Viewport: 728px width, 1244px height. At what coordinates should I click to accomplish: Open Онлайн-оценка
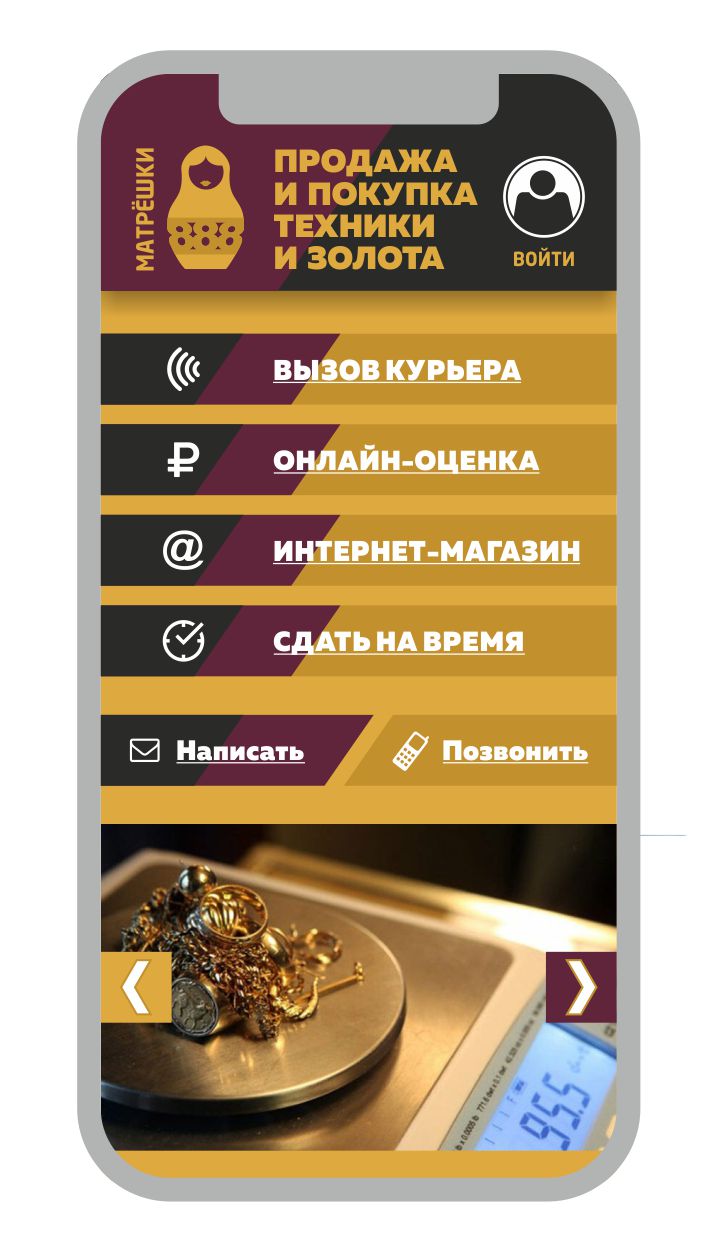click(406, 461)
